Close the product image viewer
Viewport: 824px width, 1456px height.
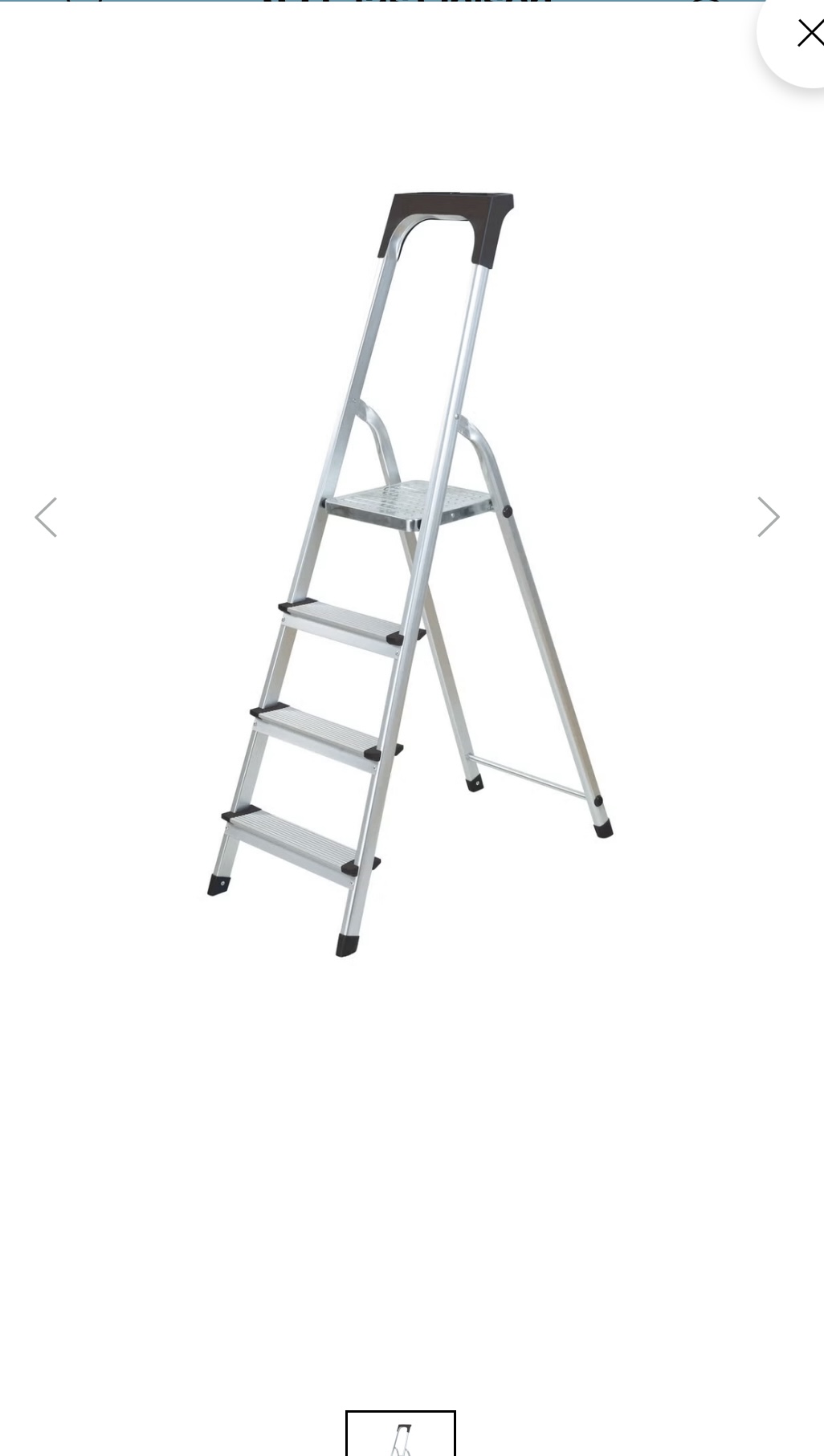click(x=807, y=34)
